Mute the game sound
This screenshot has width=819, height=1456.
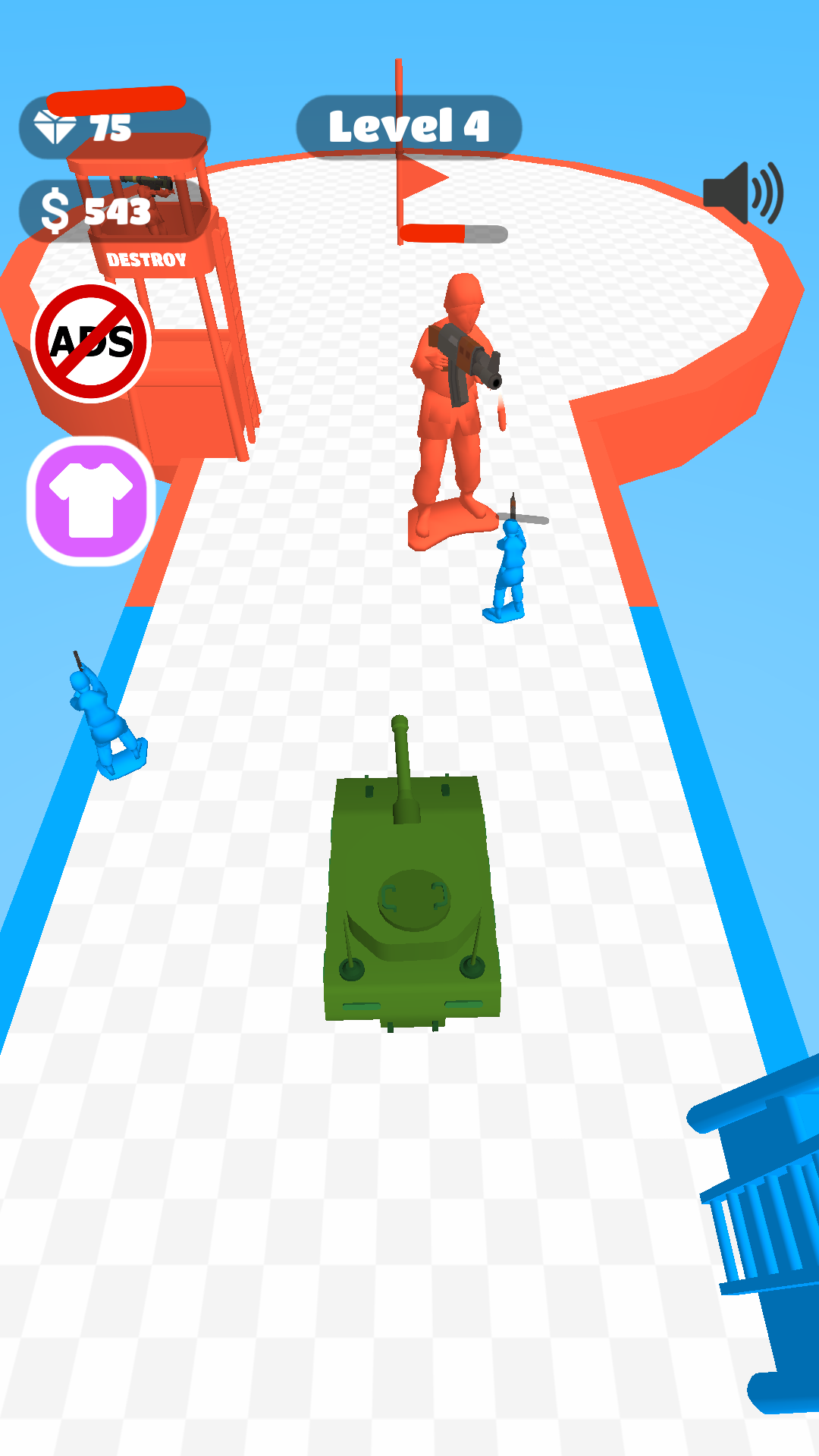click(742, 193)
